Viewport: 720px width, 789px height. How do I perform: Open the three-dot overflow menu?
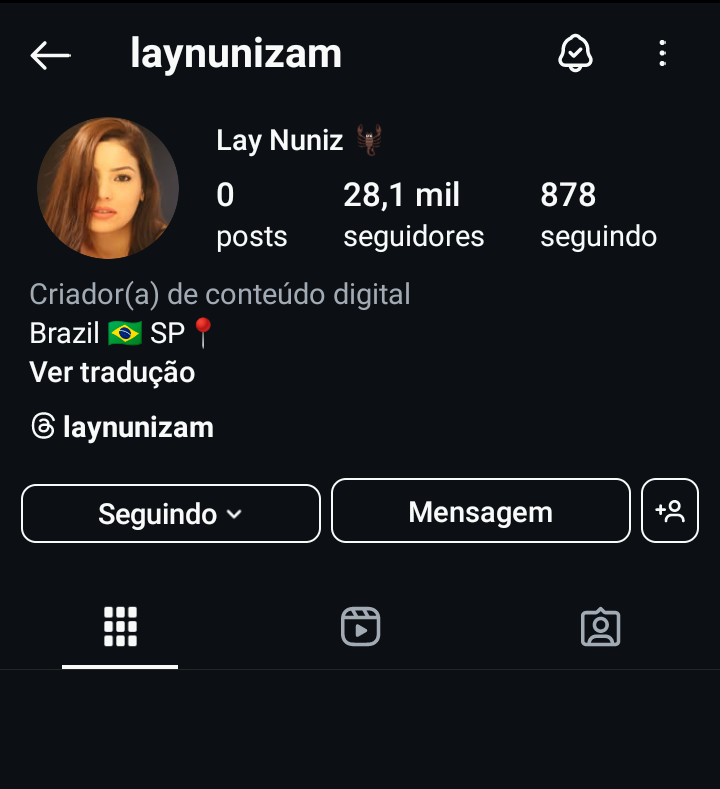point(662,53)
